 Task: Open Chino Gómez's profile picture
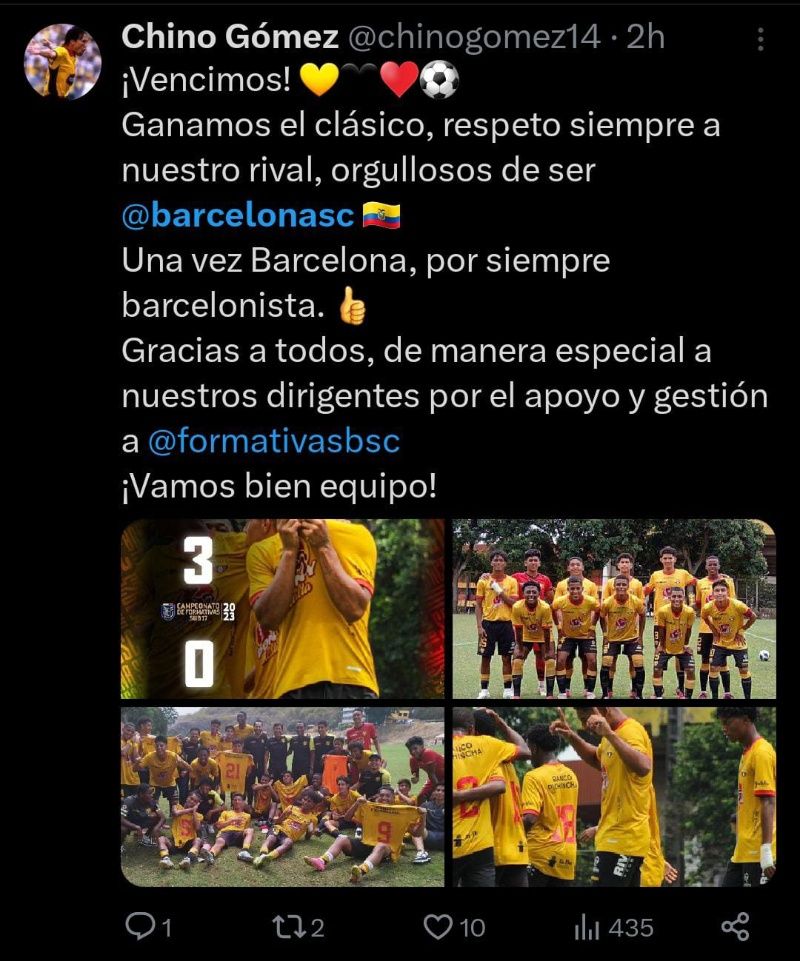coord(62,61)
